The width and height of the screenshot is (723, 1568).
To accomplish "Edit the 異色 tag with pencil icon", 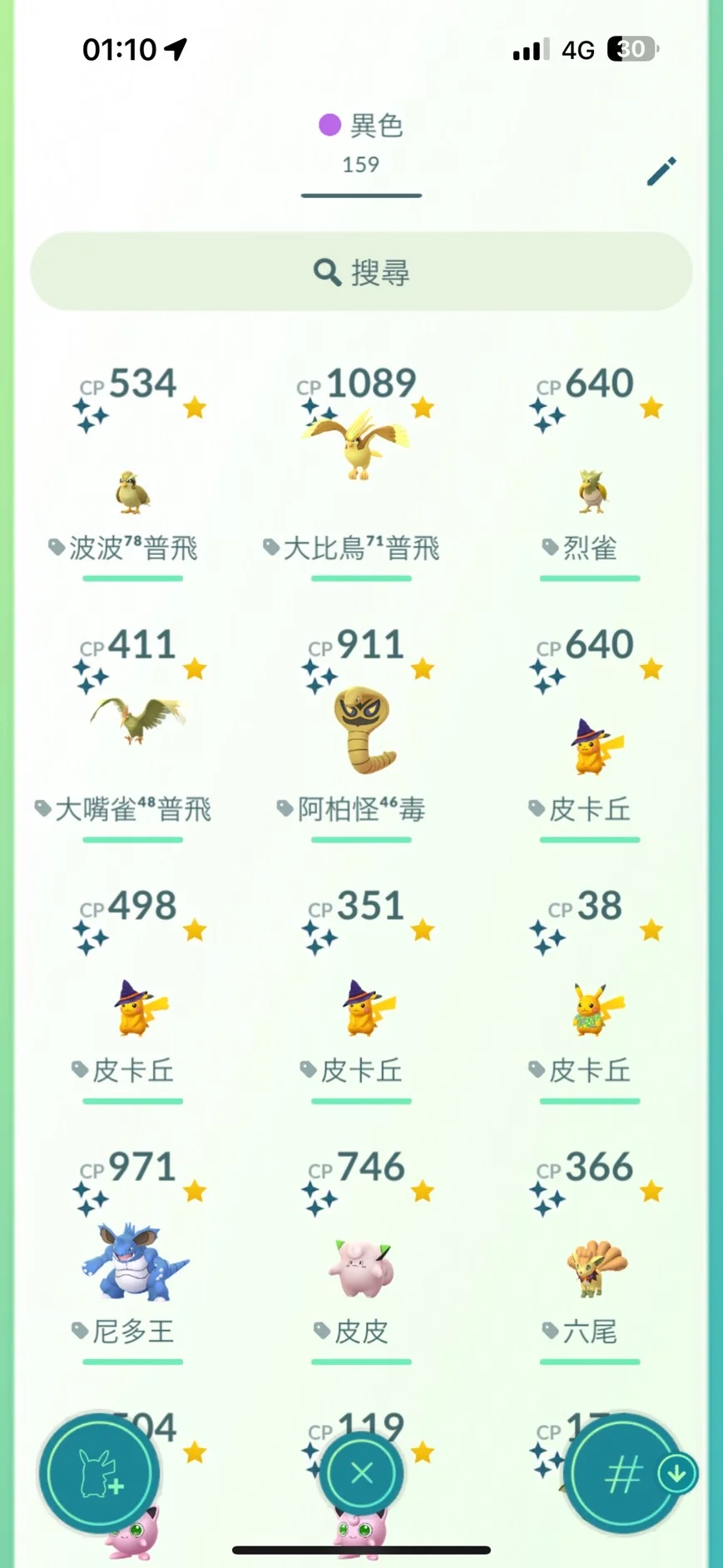I will click(x=661, y=171).
